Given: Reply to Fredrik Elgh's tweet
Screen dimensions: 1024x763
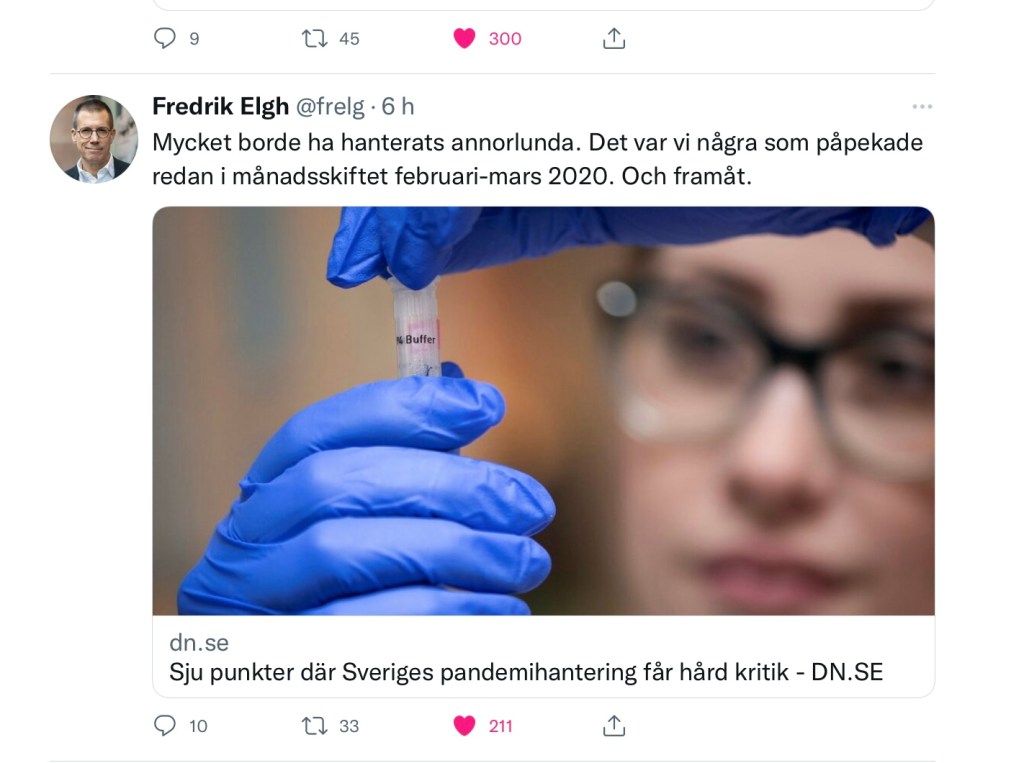Looking at the screenshot, I should pos(165,726).
